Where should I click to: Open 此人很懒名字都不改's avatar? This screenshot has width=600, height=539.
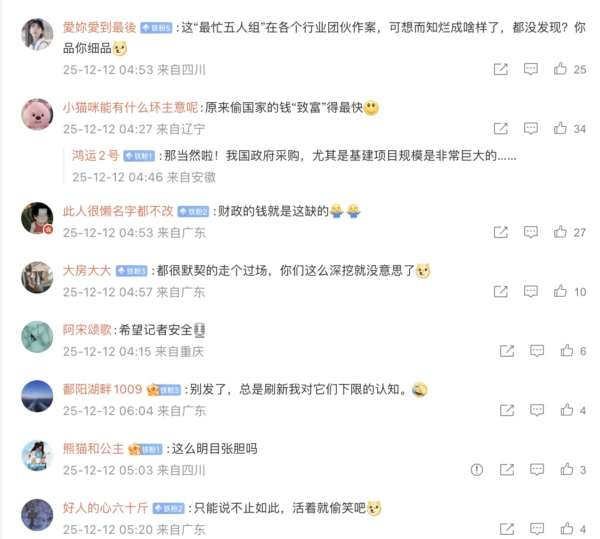pyautogui.click(x=37, y=218)
